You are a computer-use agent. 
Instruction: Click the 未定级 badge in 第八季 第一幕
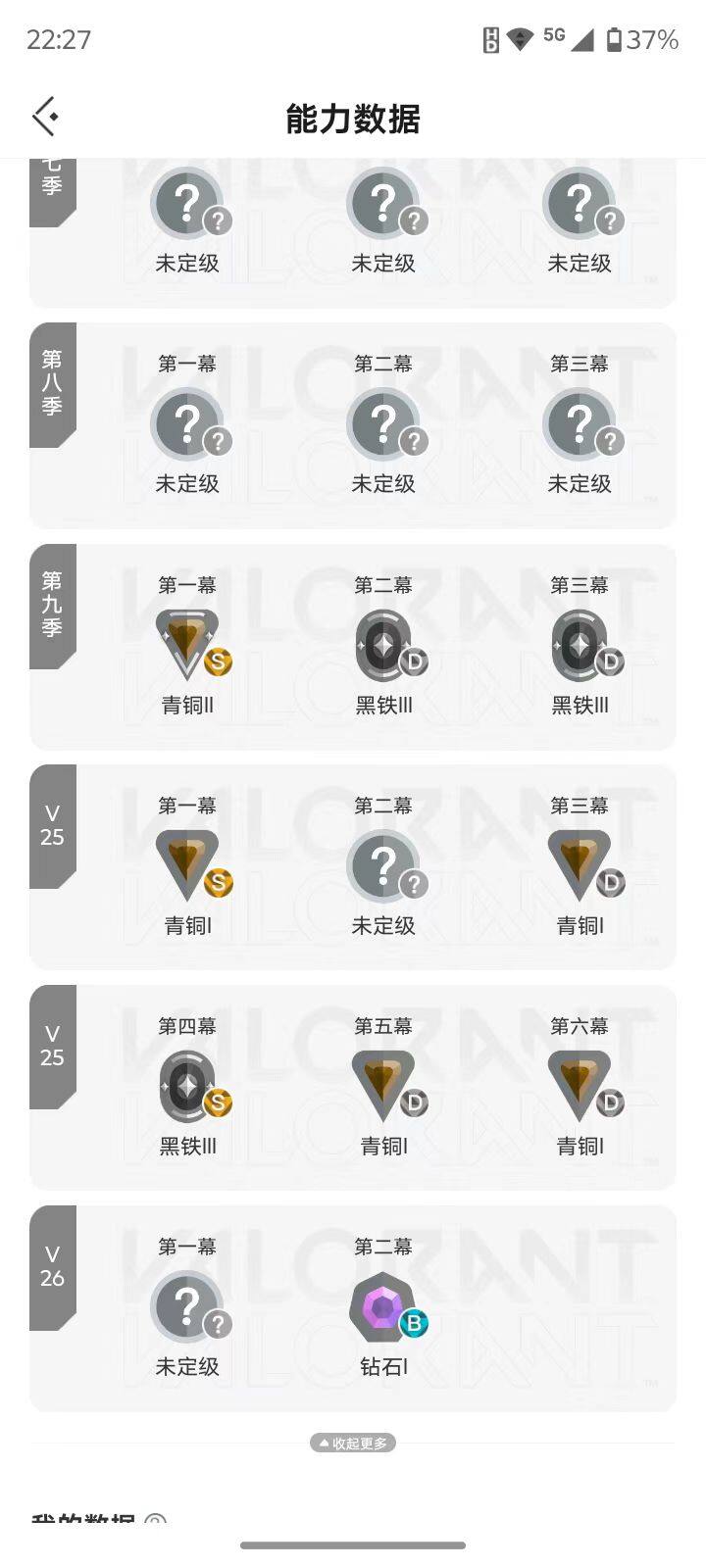coord(188,423)
